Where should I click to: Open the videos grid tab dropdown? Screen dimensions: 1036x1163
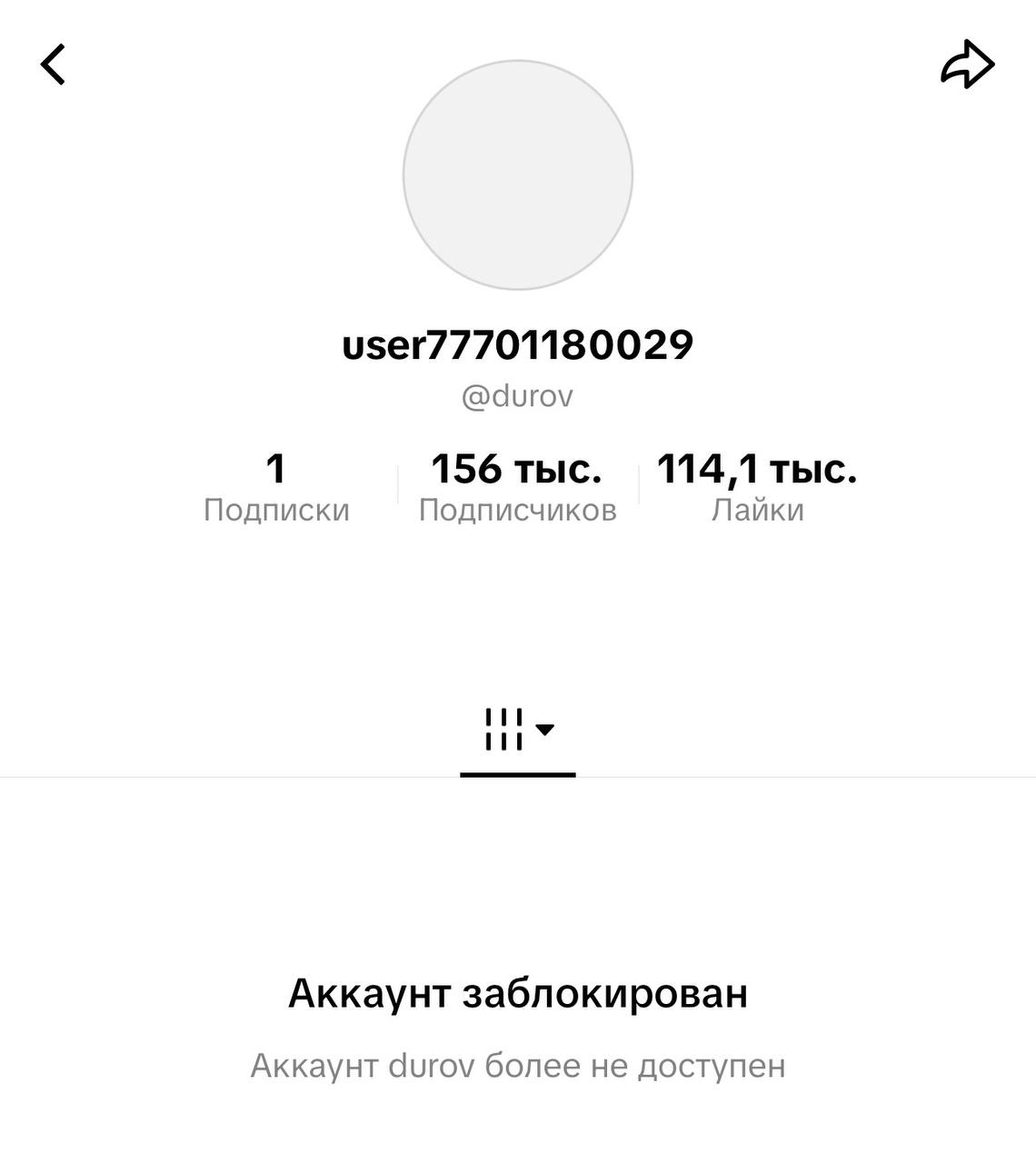click(x=518, y=730)
